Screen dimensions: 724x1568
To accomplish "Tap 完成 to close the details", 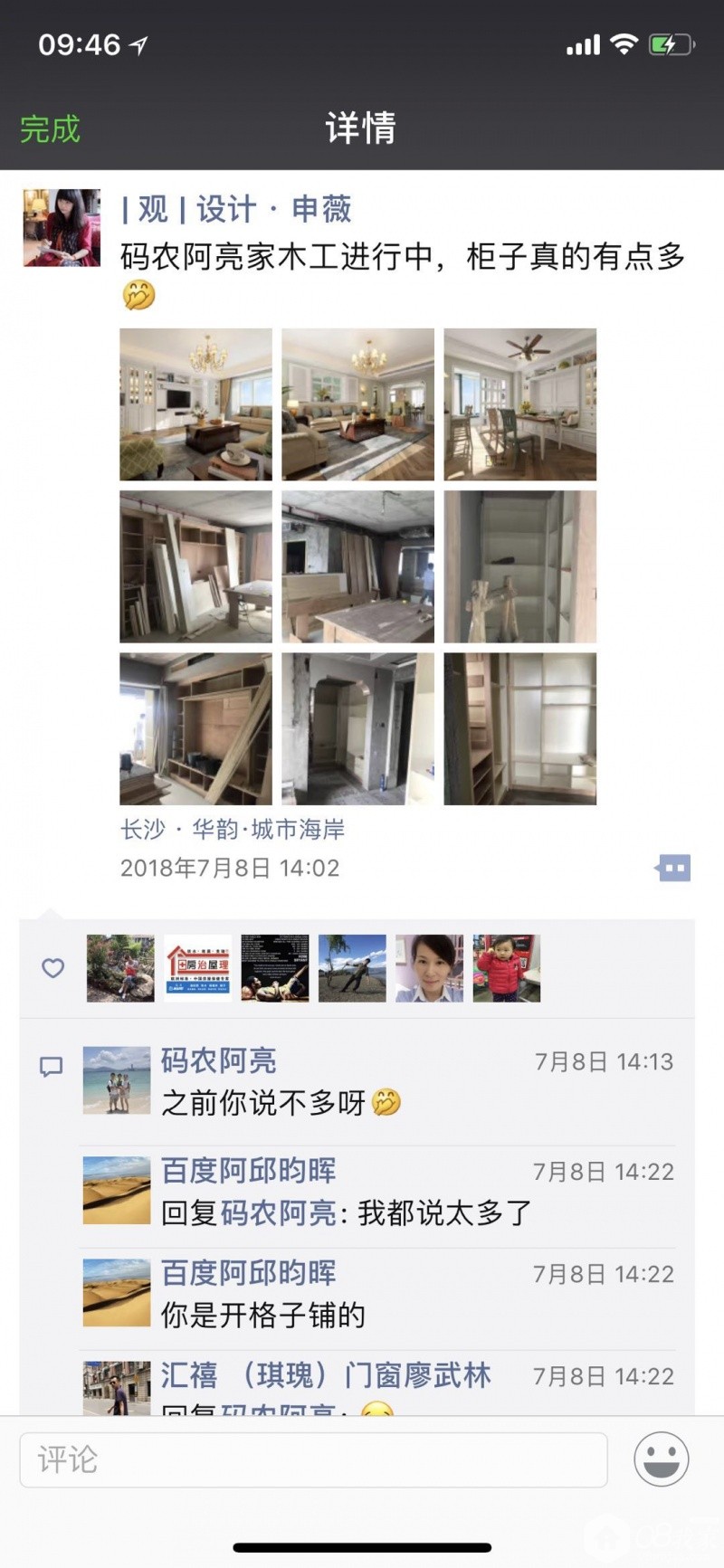I will [51, 128].
